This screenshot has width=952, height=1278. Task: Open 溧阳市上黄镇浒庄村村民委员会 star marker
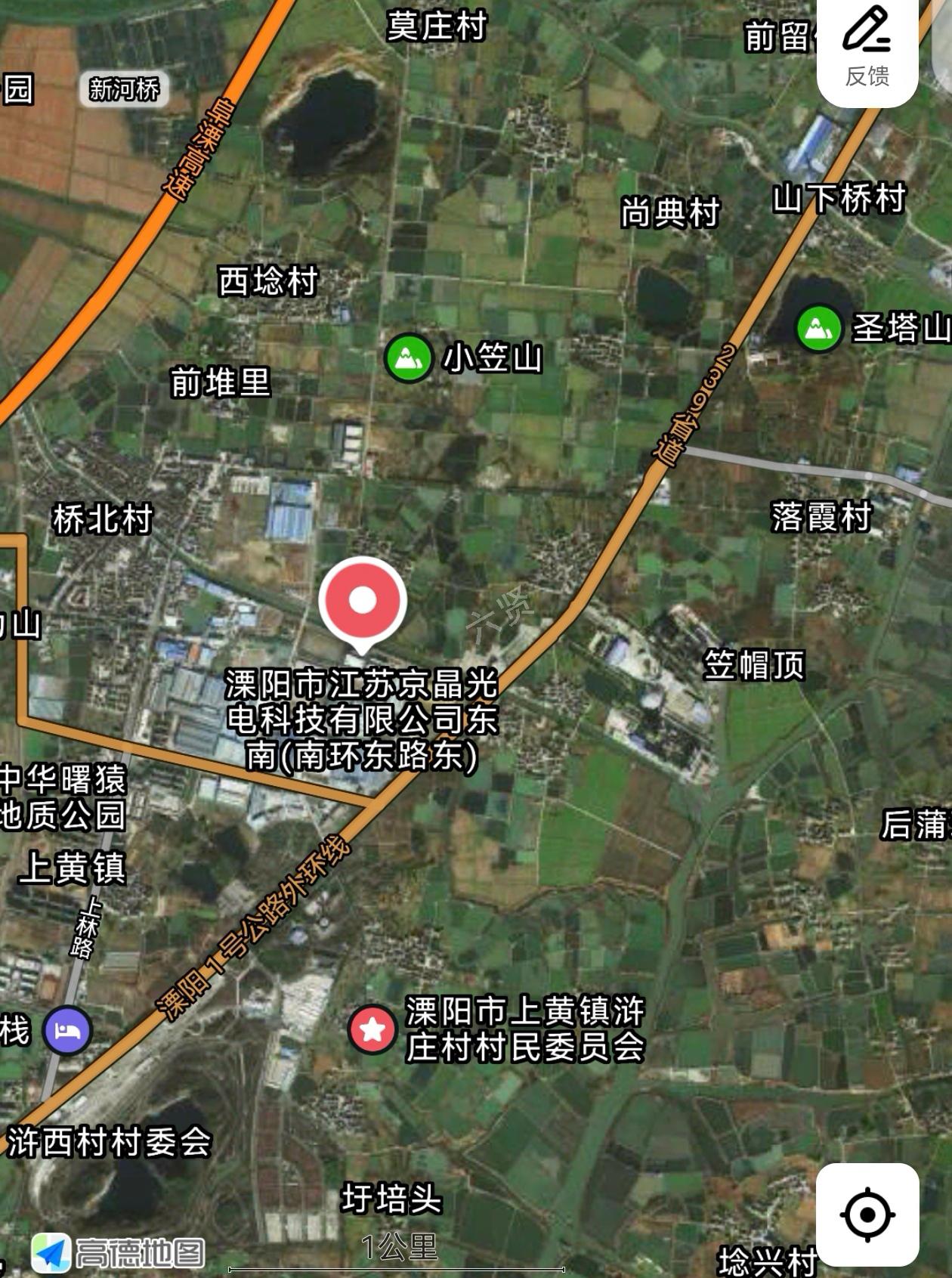point(372,1029)
